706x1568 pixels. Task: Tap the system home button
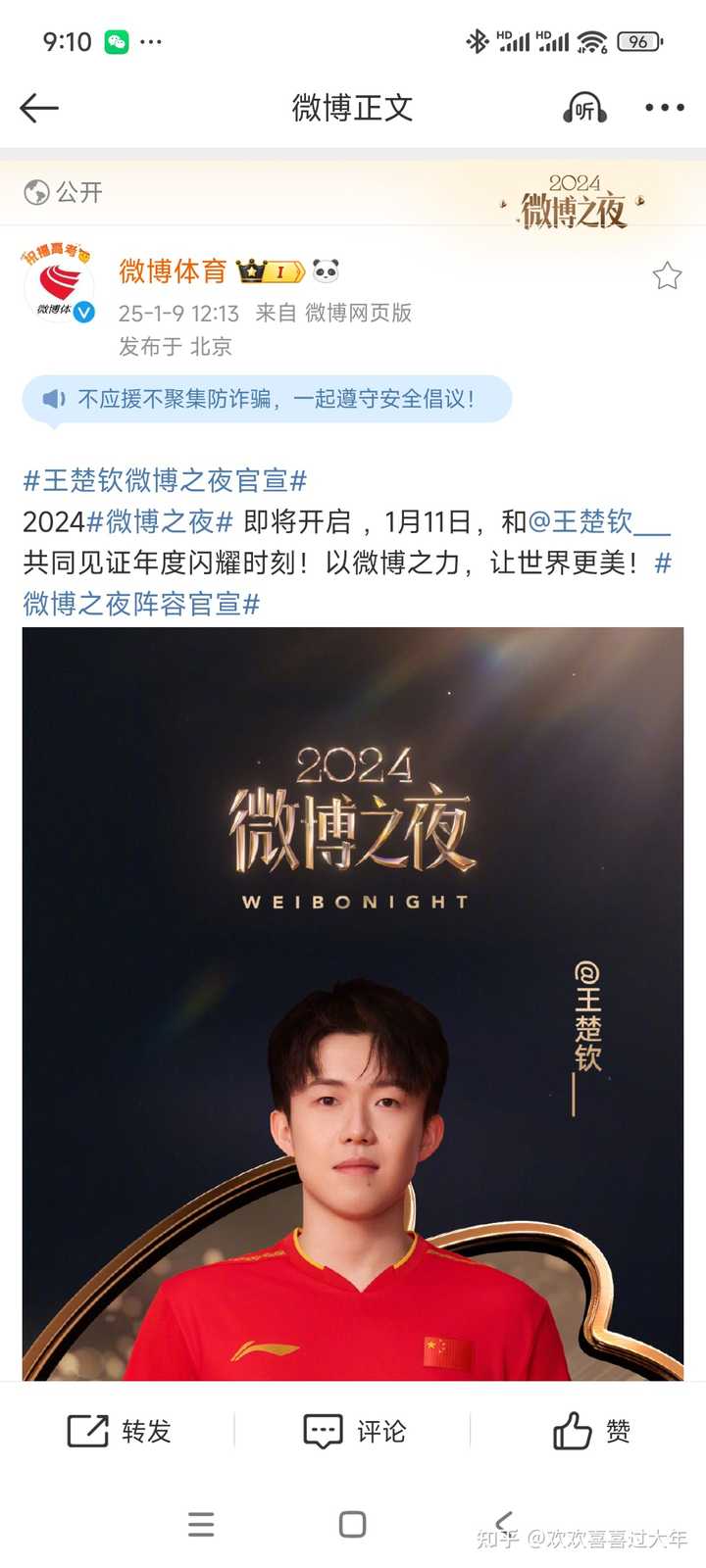click(352, 1524)
